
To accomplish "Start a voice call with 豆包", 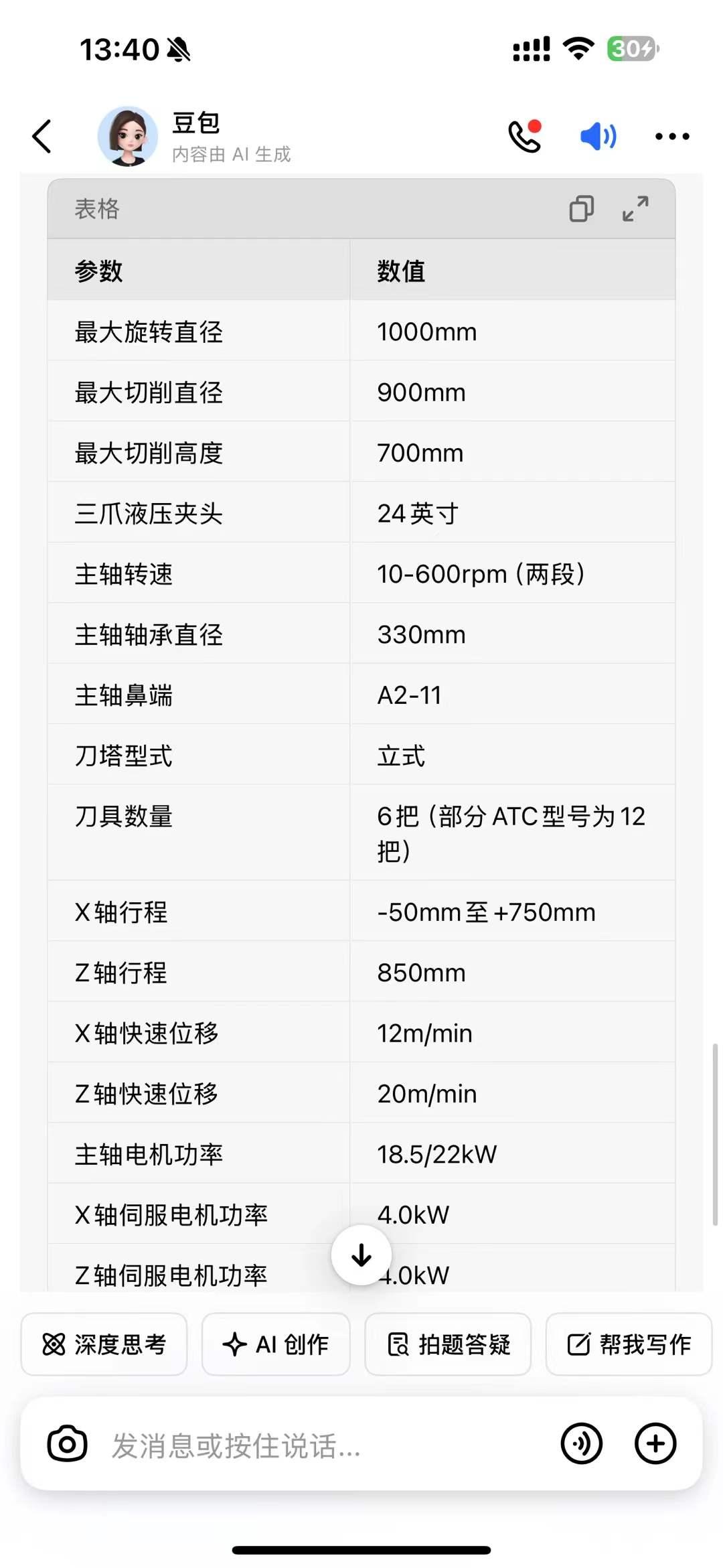I will [x=524, y=136].
